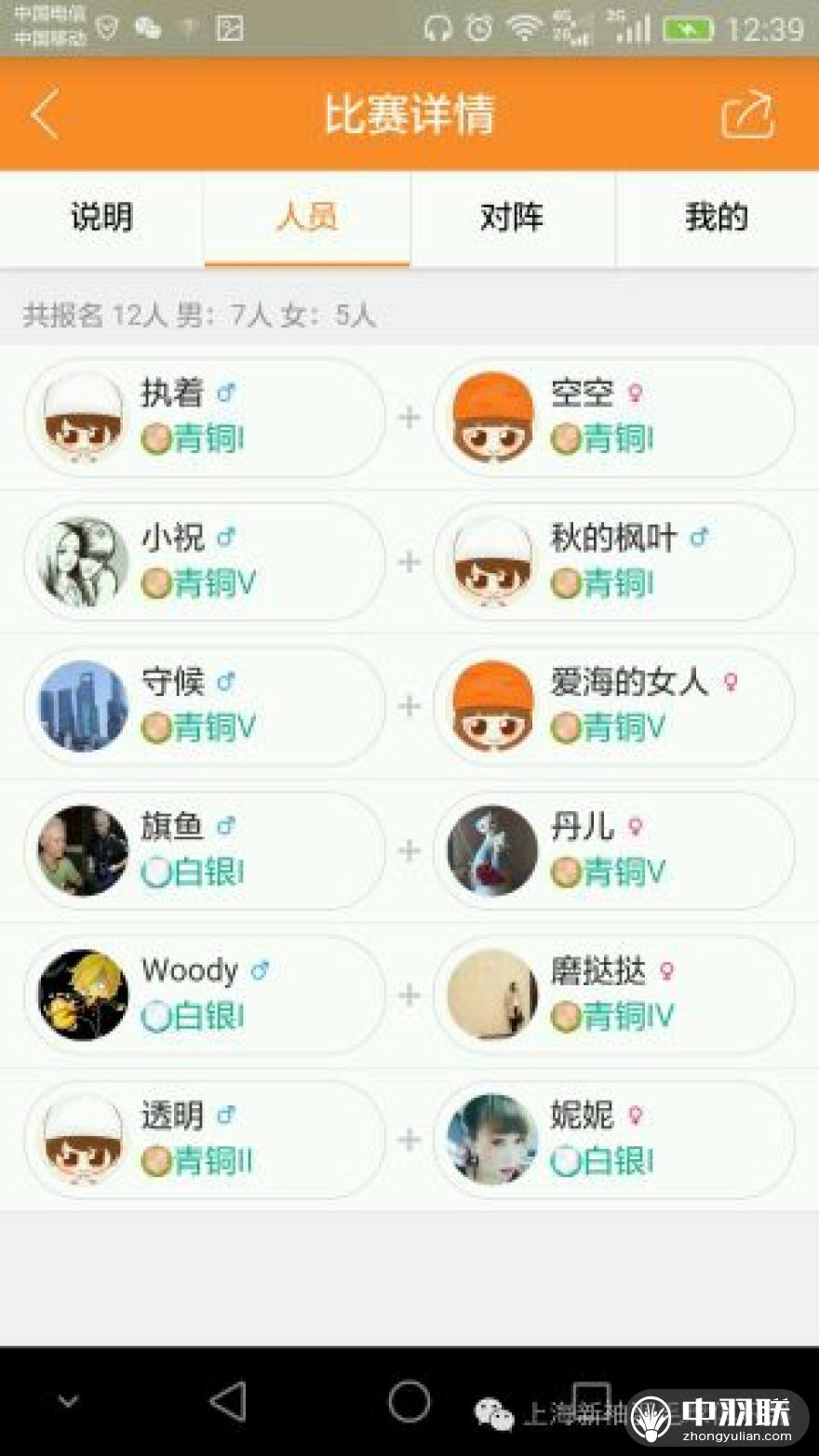
Task: View 空空's player card
Action: click(613, 418)
